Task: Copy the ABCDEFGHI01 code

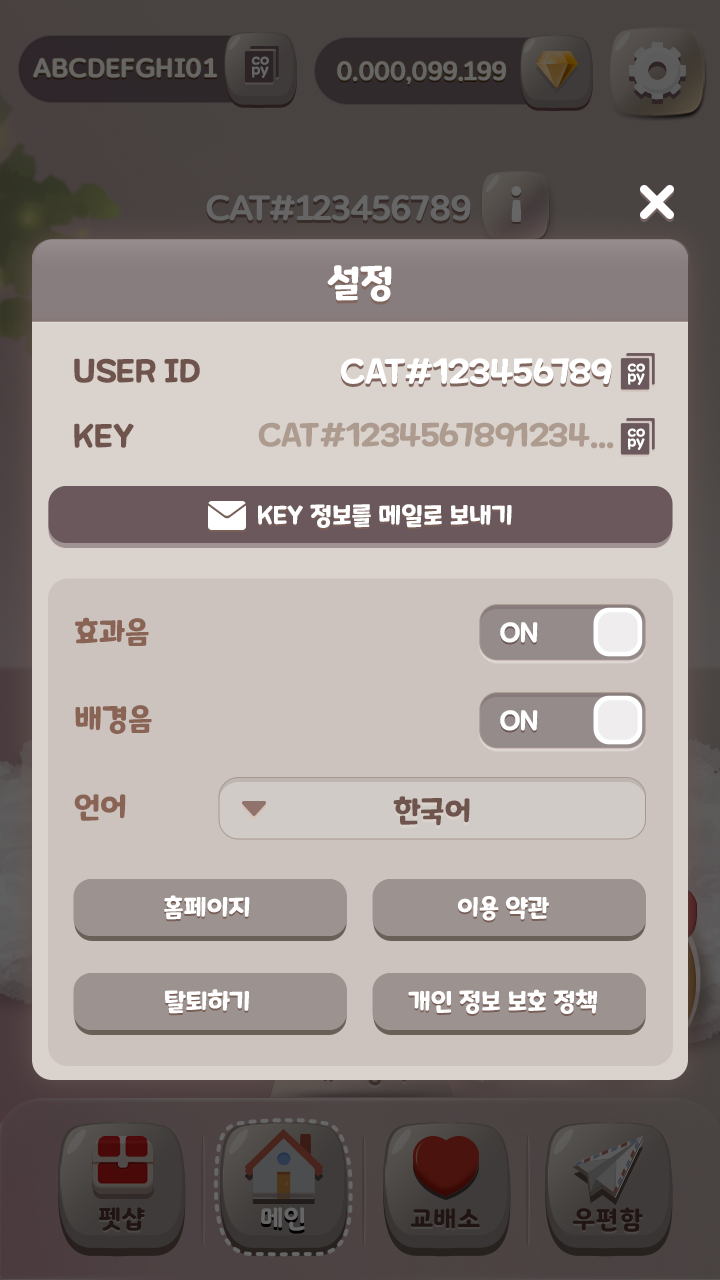Action: (261, 69)
